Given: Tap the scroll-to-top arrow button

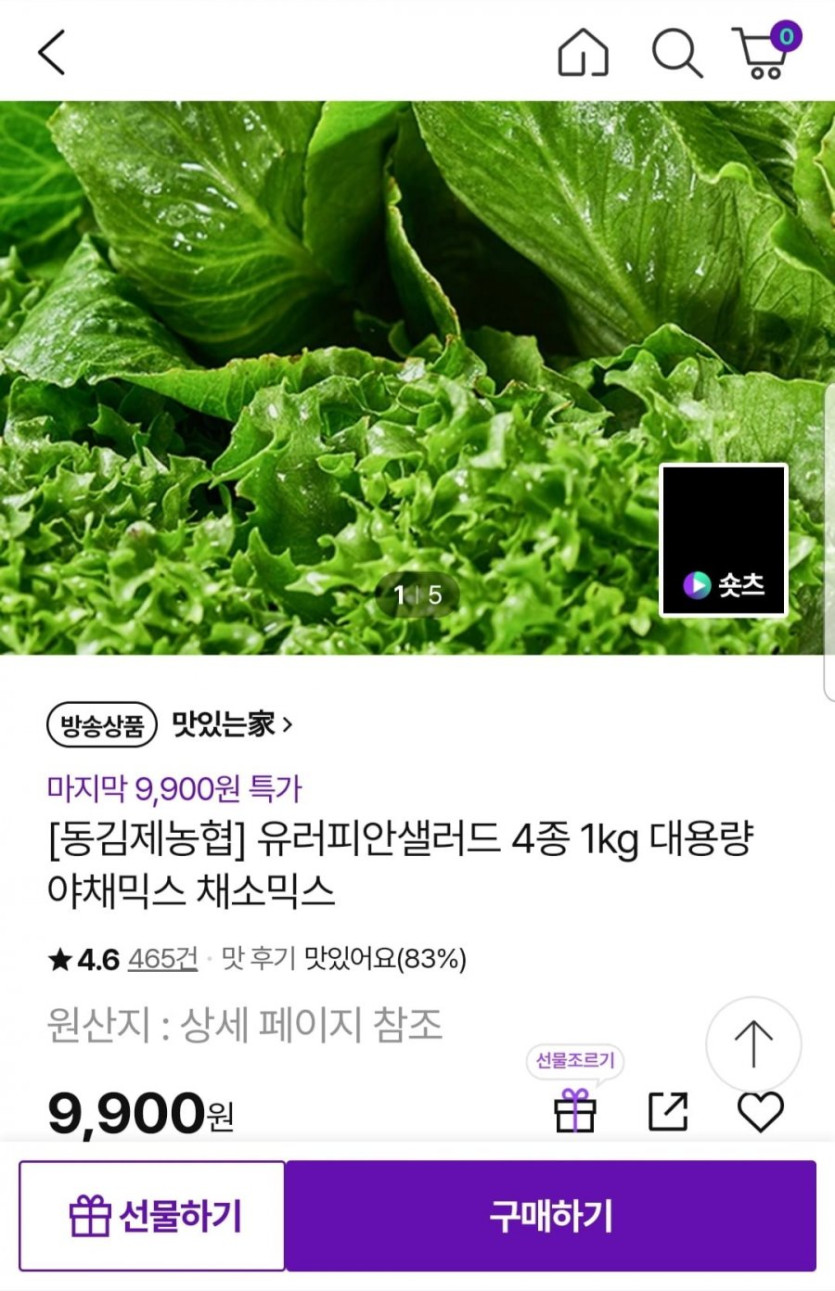Looking at the screenshot, I should click(x=753, y=1044).
